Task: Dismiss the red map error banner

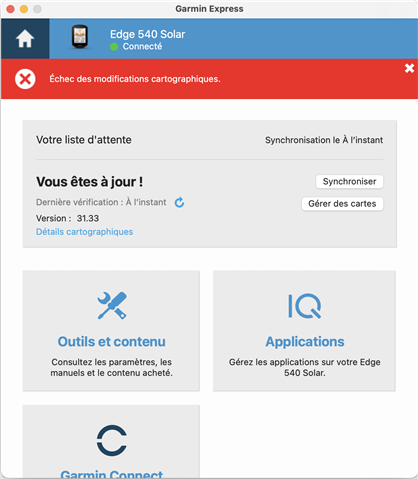Action: pyautogui.click(x=409, y=68)
